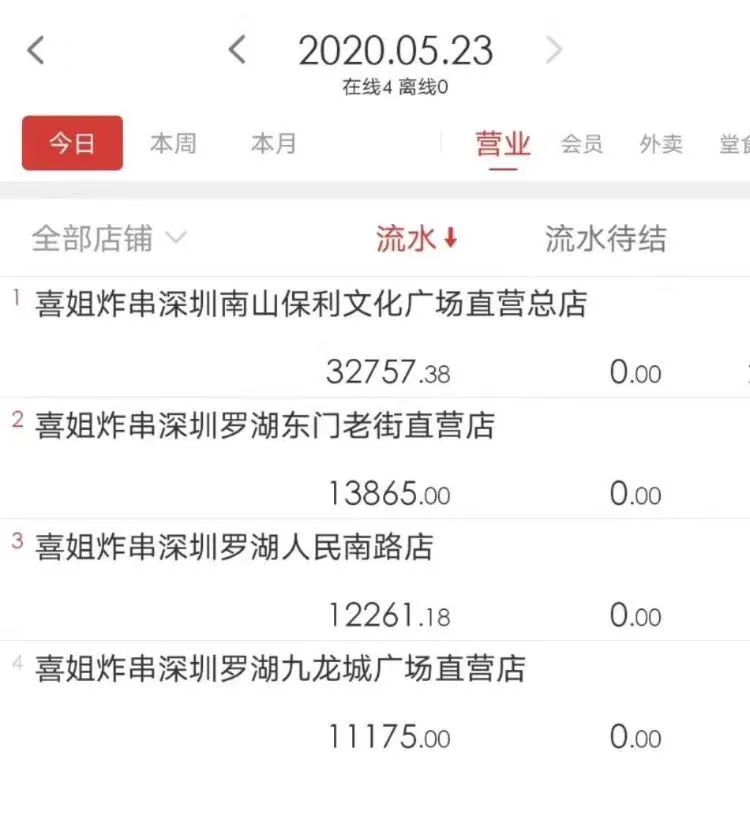Click the back arrow at top left

(37, 48)
